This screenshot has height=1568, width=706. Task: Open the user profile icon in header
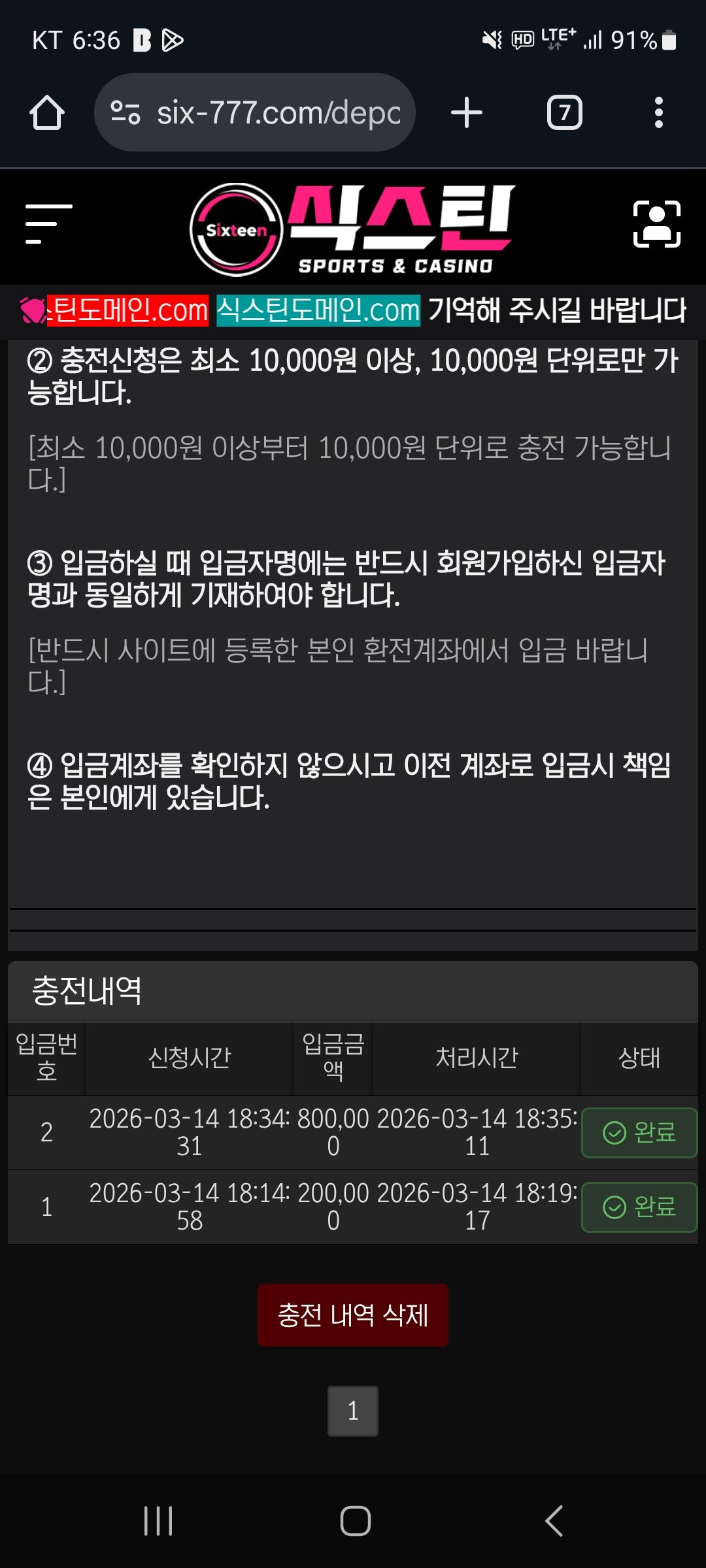pos(656,224)
